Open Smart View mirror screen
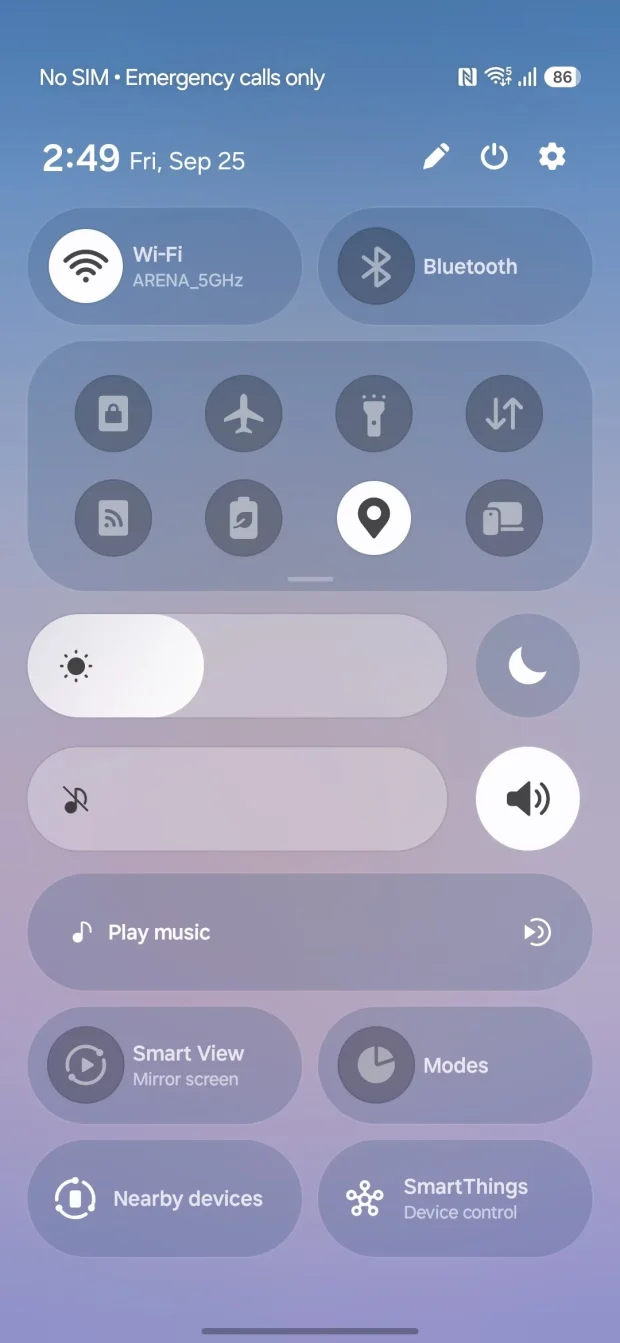Image resolution: width=620 pixels, height=1343 pixels. (x=165, y=1065)
